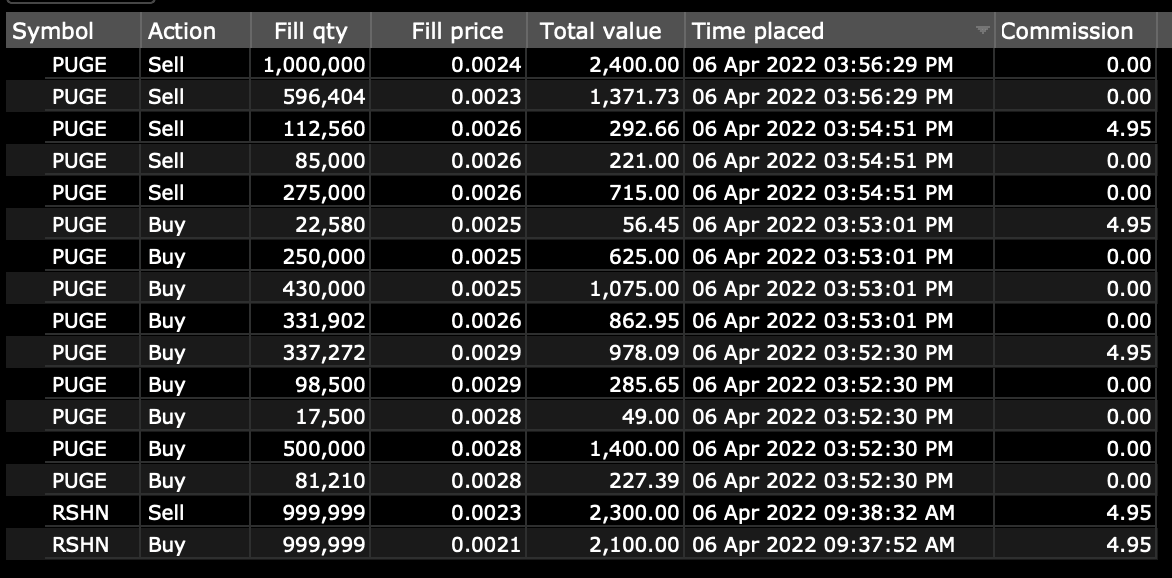This screenshot has width=1172, height=578.
Task: Sort by Fill qty column header
Action: pyautogui.click(x=310, y=31)
